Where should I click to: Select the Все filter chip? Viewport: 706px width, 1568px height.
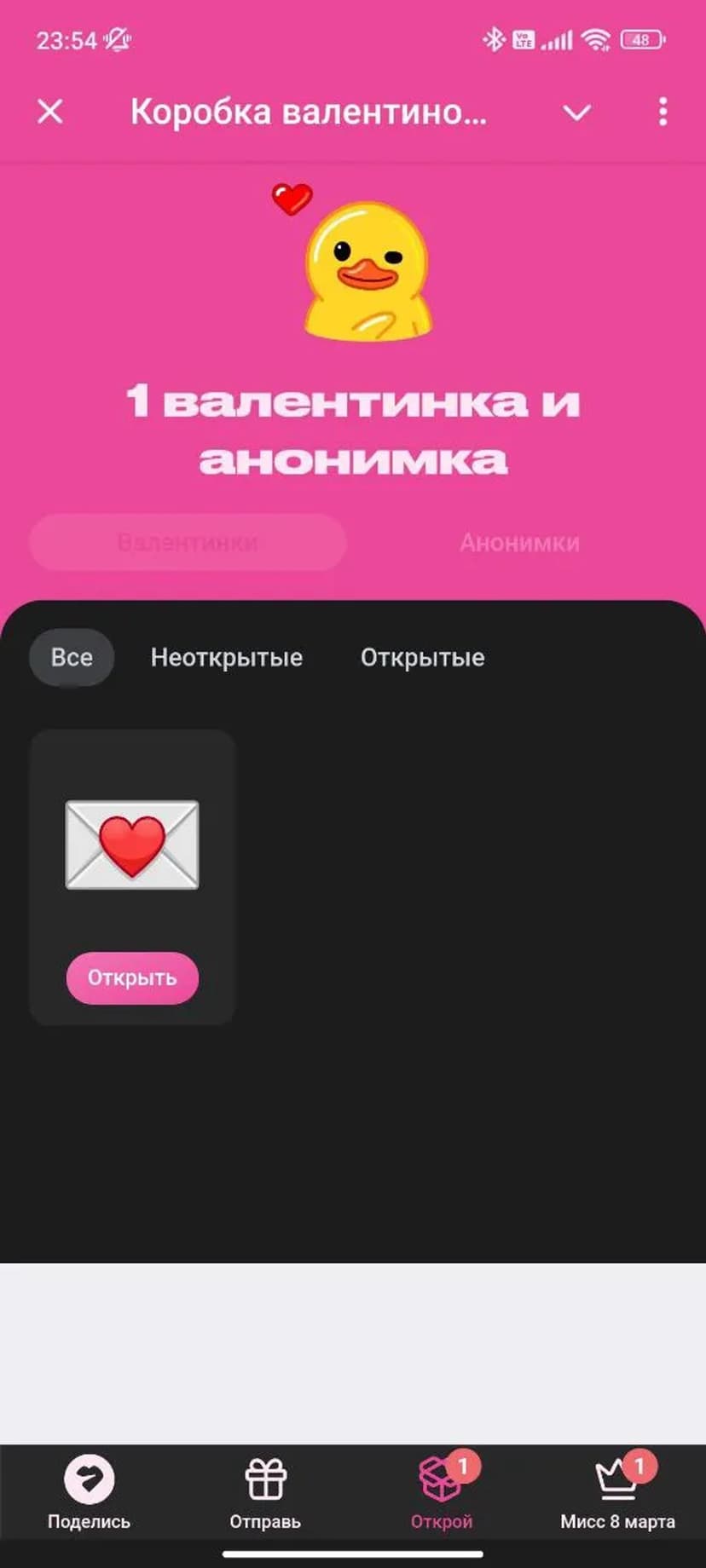point(72,657)
